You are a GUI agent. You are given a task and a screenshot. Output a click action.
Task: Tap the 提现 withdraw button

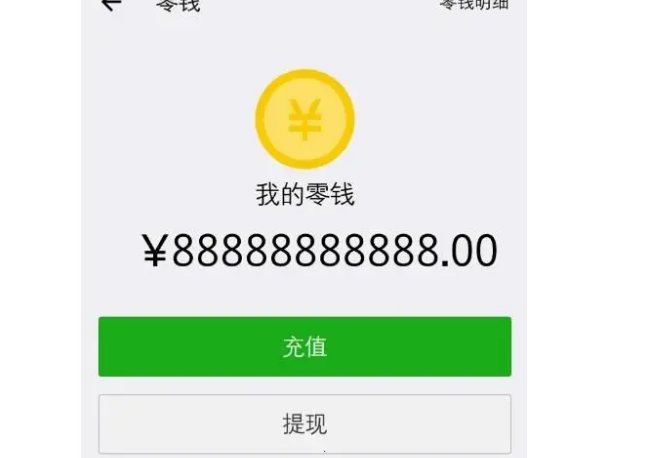point(304,424)
